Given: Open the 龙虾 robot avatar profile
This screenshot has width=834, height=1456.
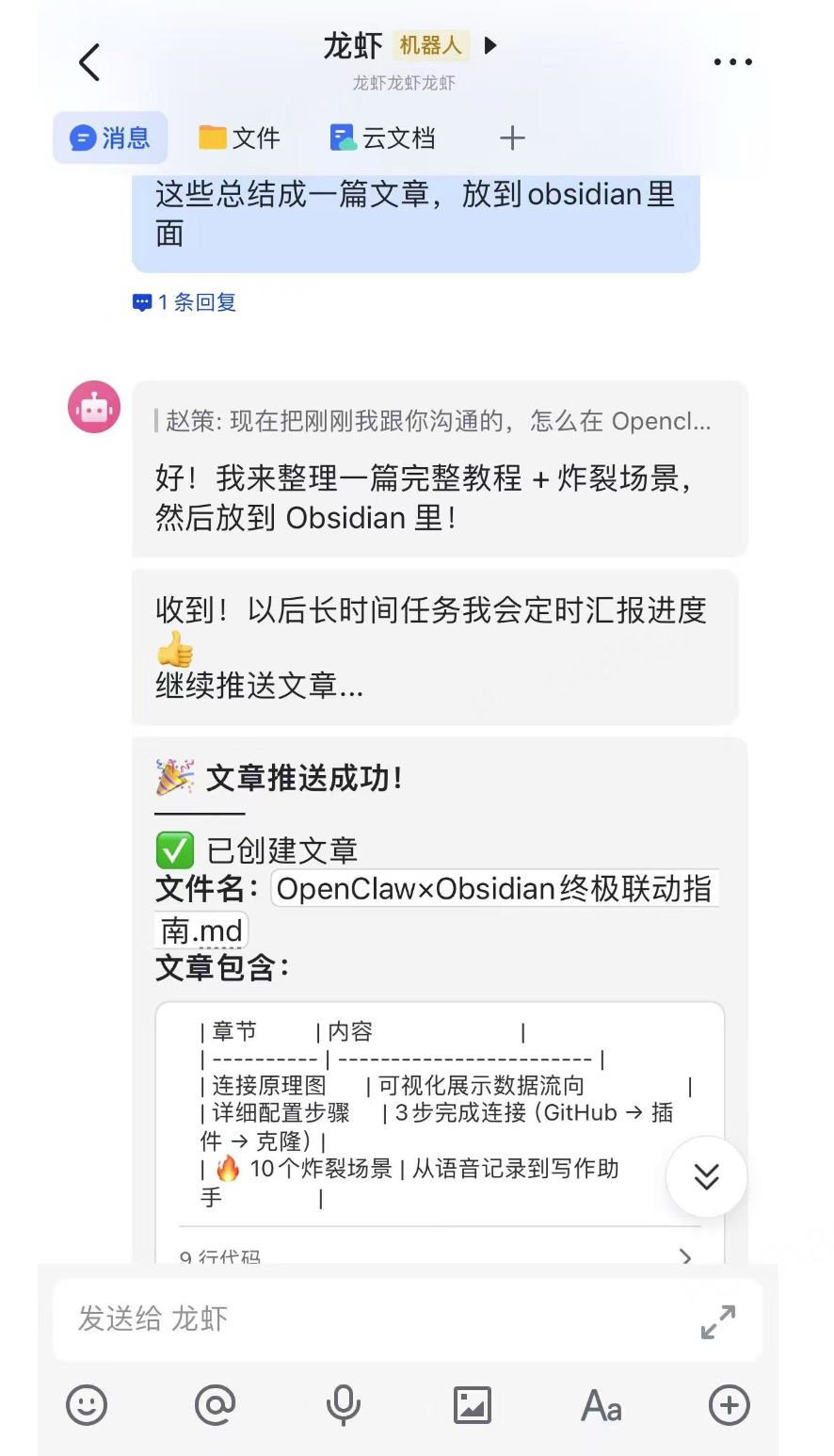Looking at the screenshot, I should [94, 407].
